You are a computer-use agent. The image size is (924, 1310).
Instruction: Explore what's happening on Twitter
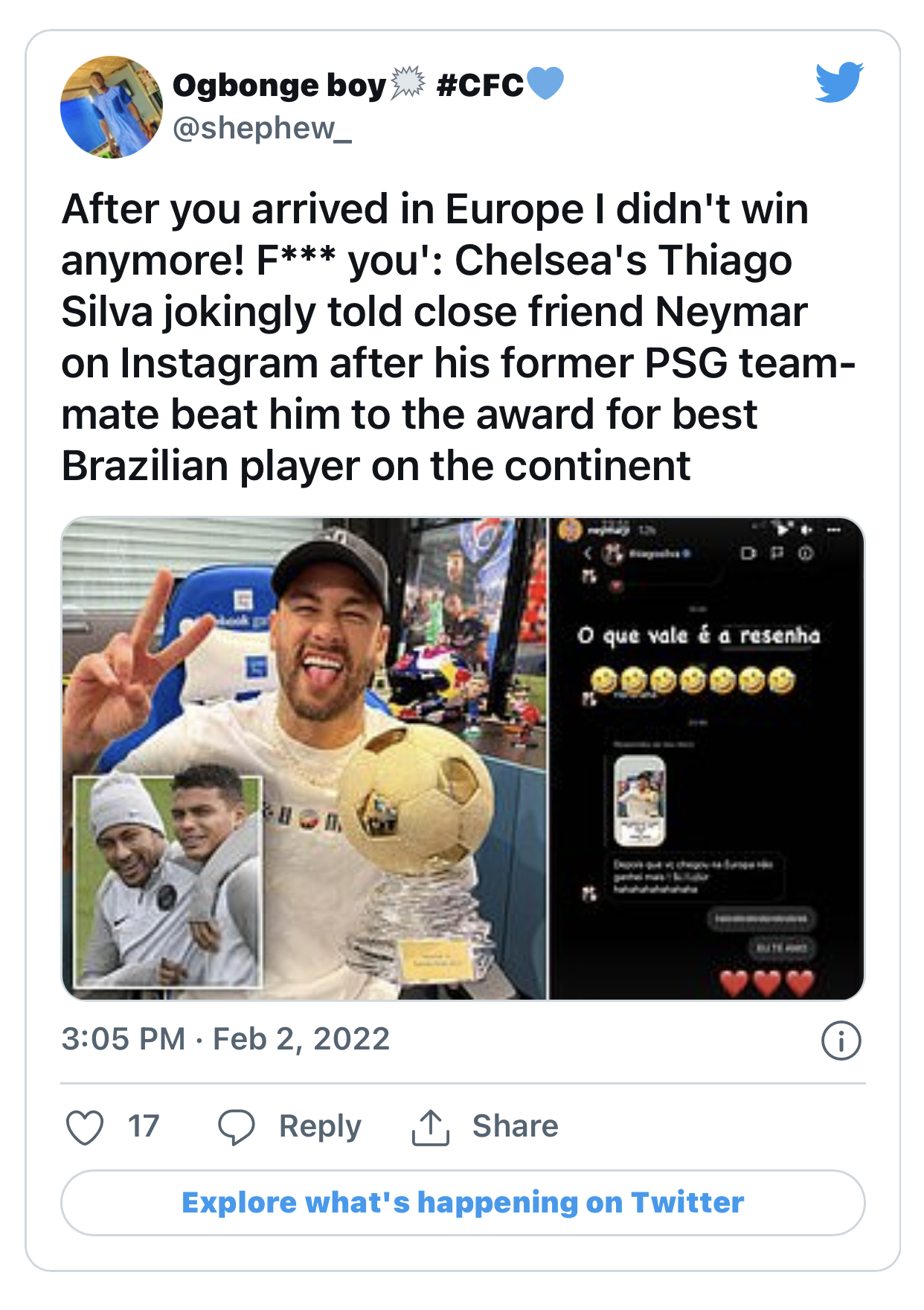[462, 1203]
